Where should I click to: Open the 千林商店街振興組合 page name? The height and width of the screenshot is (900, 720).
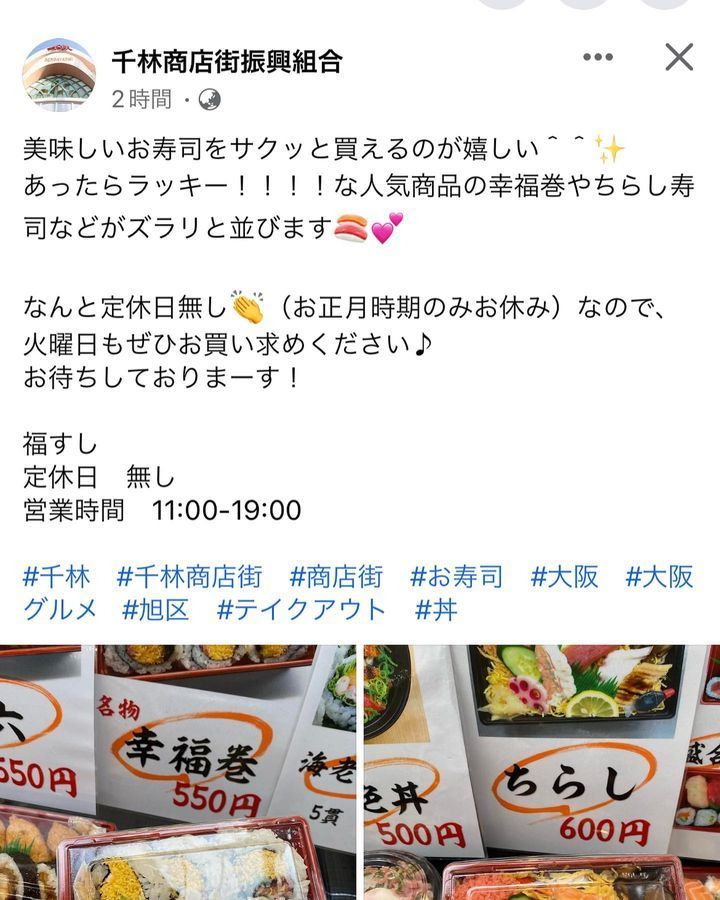click(x=227, y=61)
